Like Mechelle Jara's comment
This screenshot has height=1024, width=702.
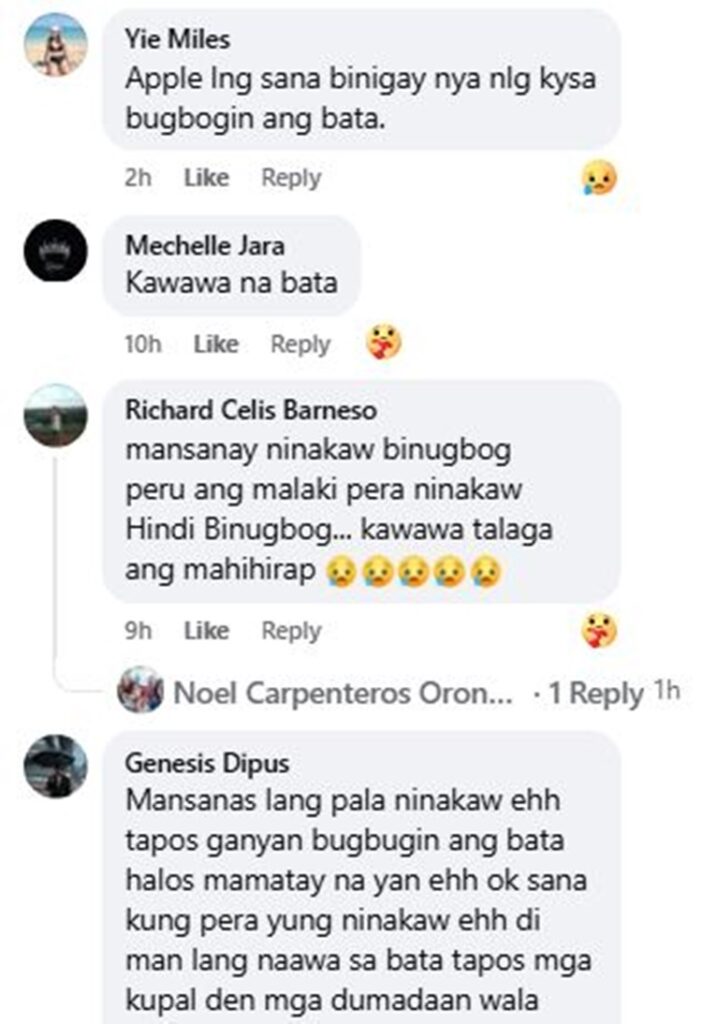pyautogui.click(x=216, y=344)
